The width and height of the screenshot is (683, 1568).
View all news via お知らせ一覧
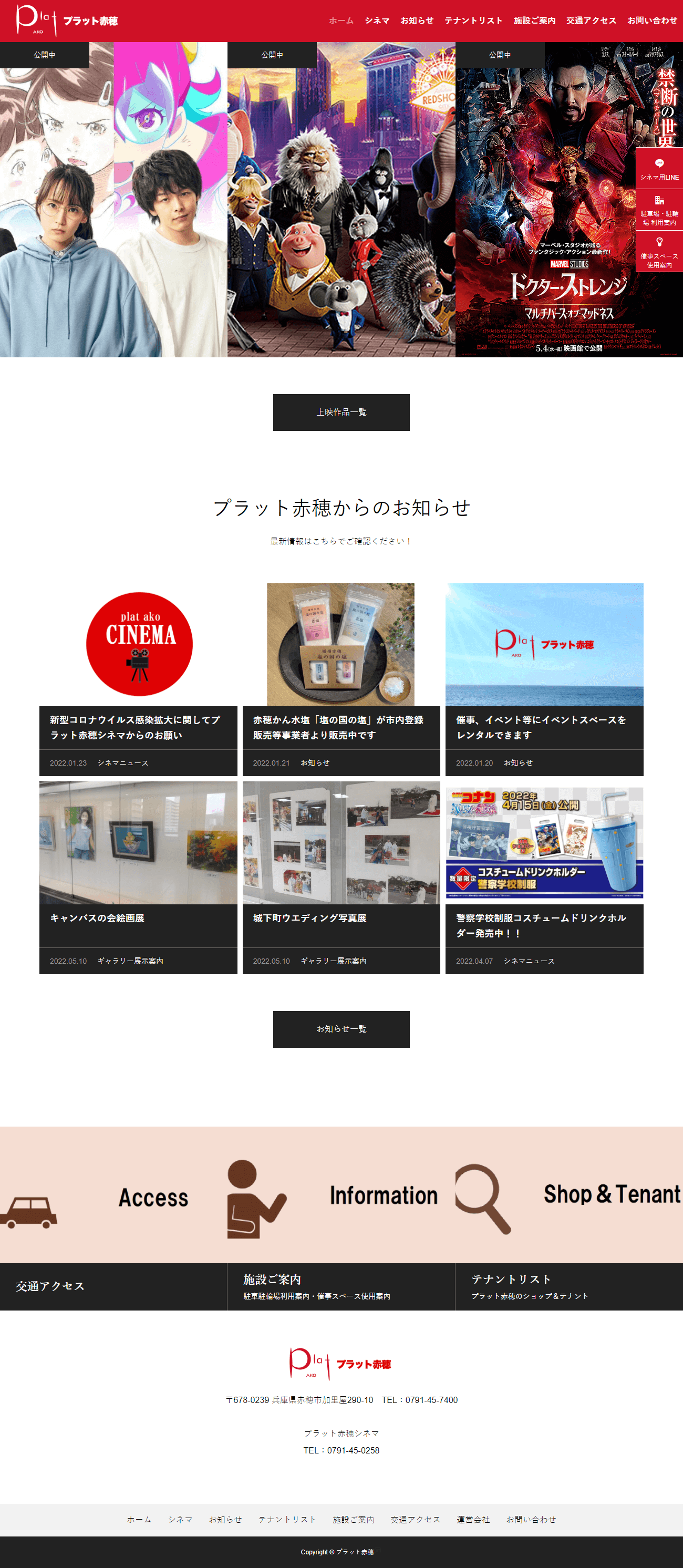(x=341, y=1029)
